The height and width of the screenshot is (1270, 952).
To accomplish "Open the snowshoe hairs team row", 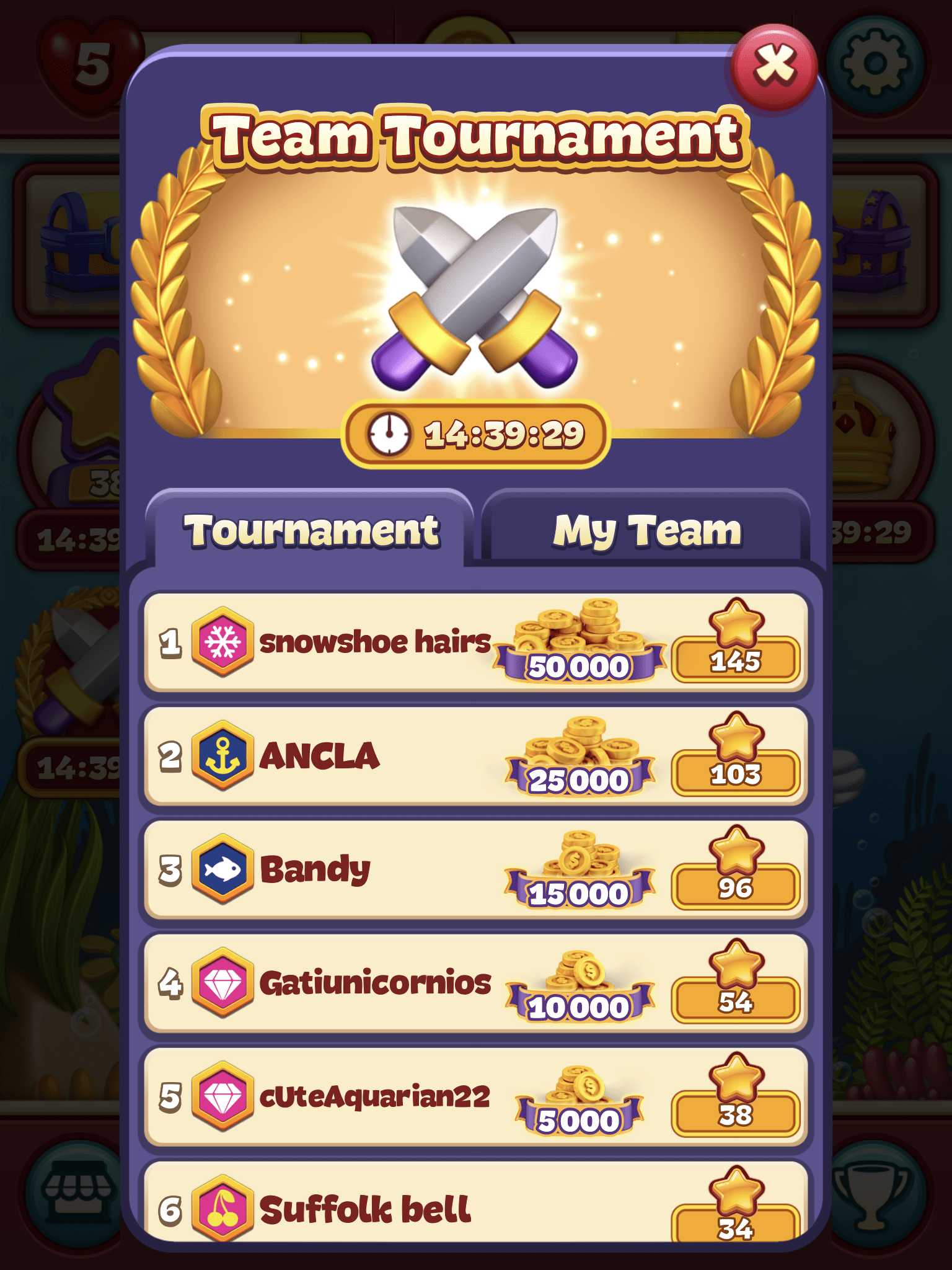I will 374,642.
